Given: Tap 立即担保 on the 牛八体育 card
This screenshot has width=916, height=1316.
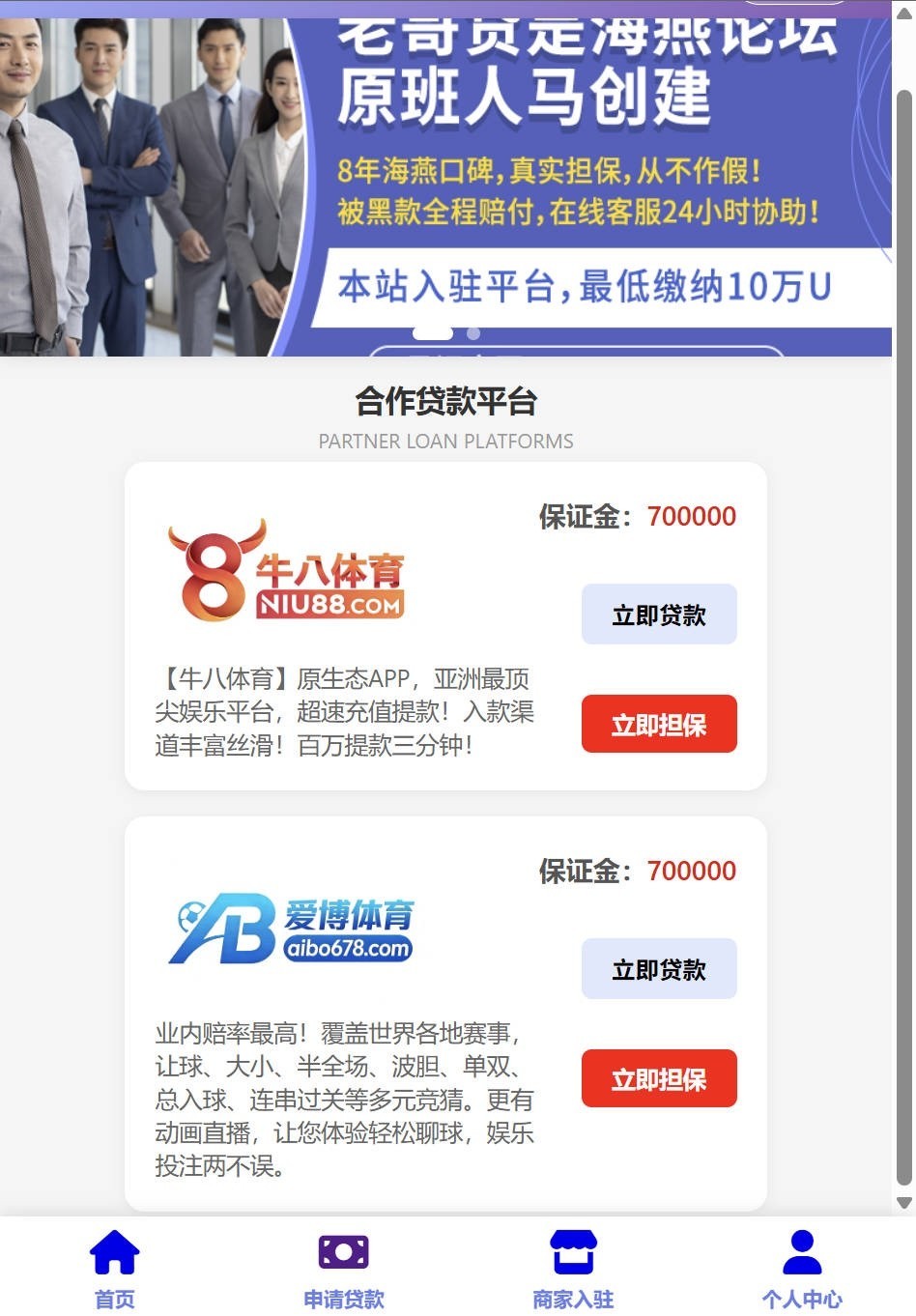Looking at the screenshot, I should click(x=659, y=725).
